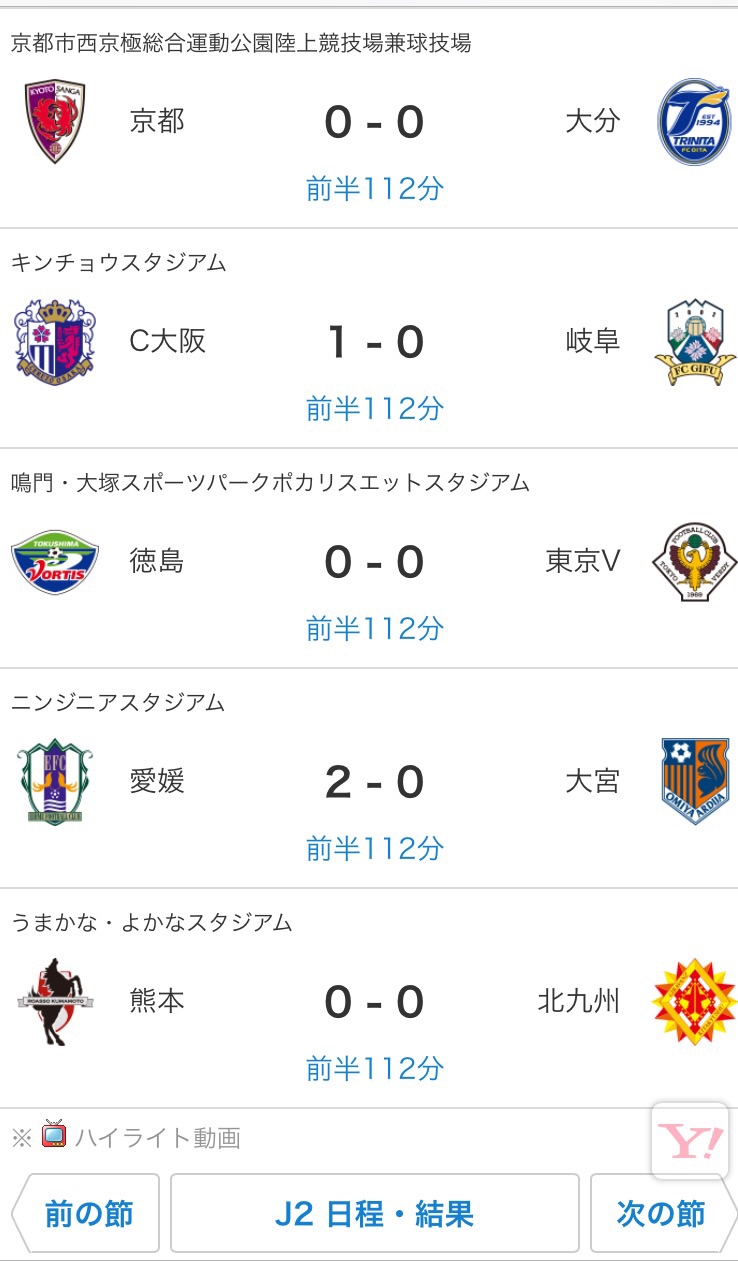Screen dimensions: 738x1261
Task: Open the 愛媛 vs 大宮 match status link
Action: [x=375, y=849]
